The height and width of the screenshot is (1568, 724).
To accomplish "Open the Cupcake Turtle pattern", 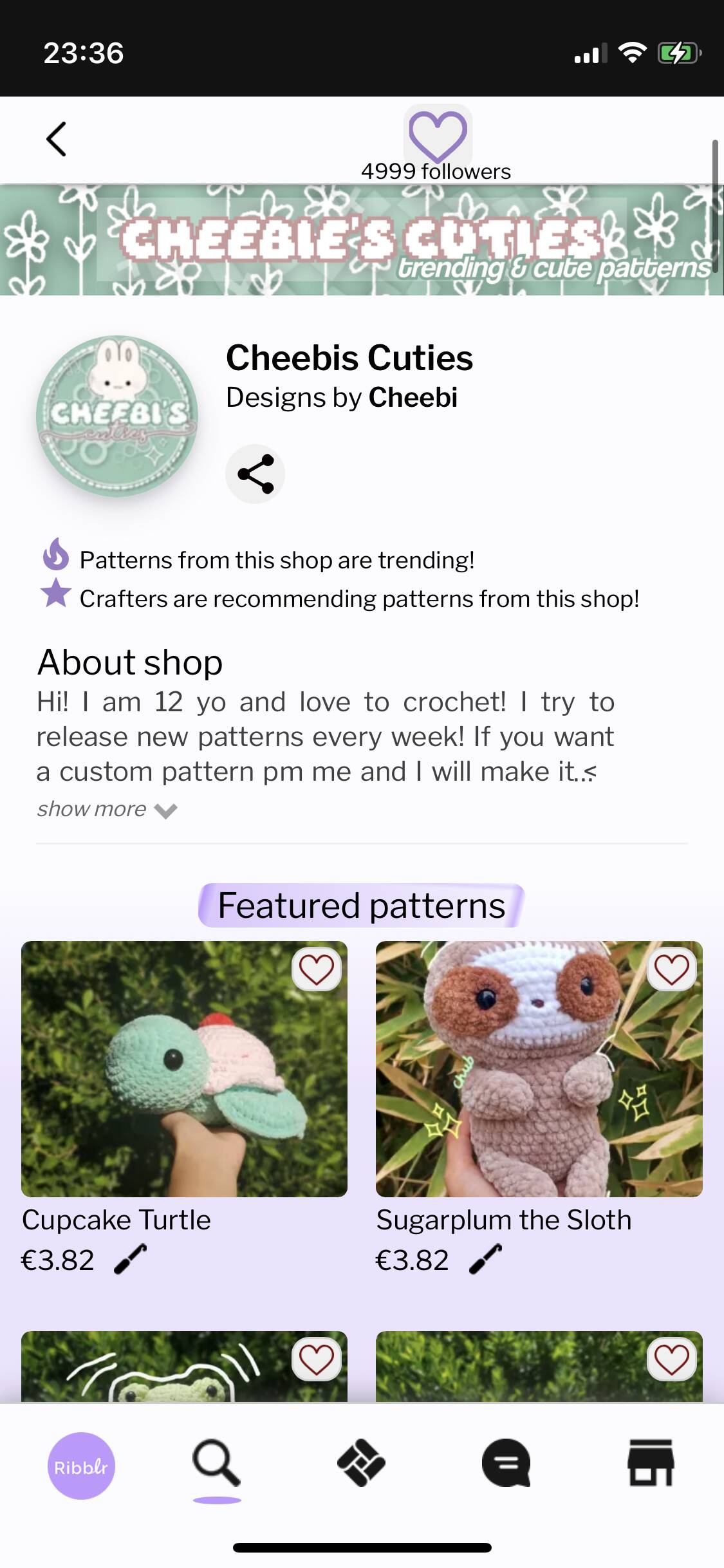I will tap(184, 1069).
